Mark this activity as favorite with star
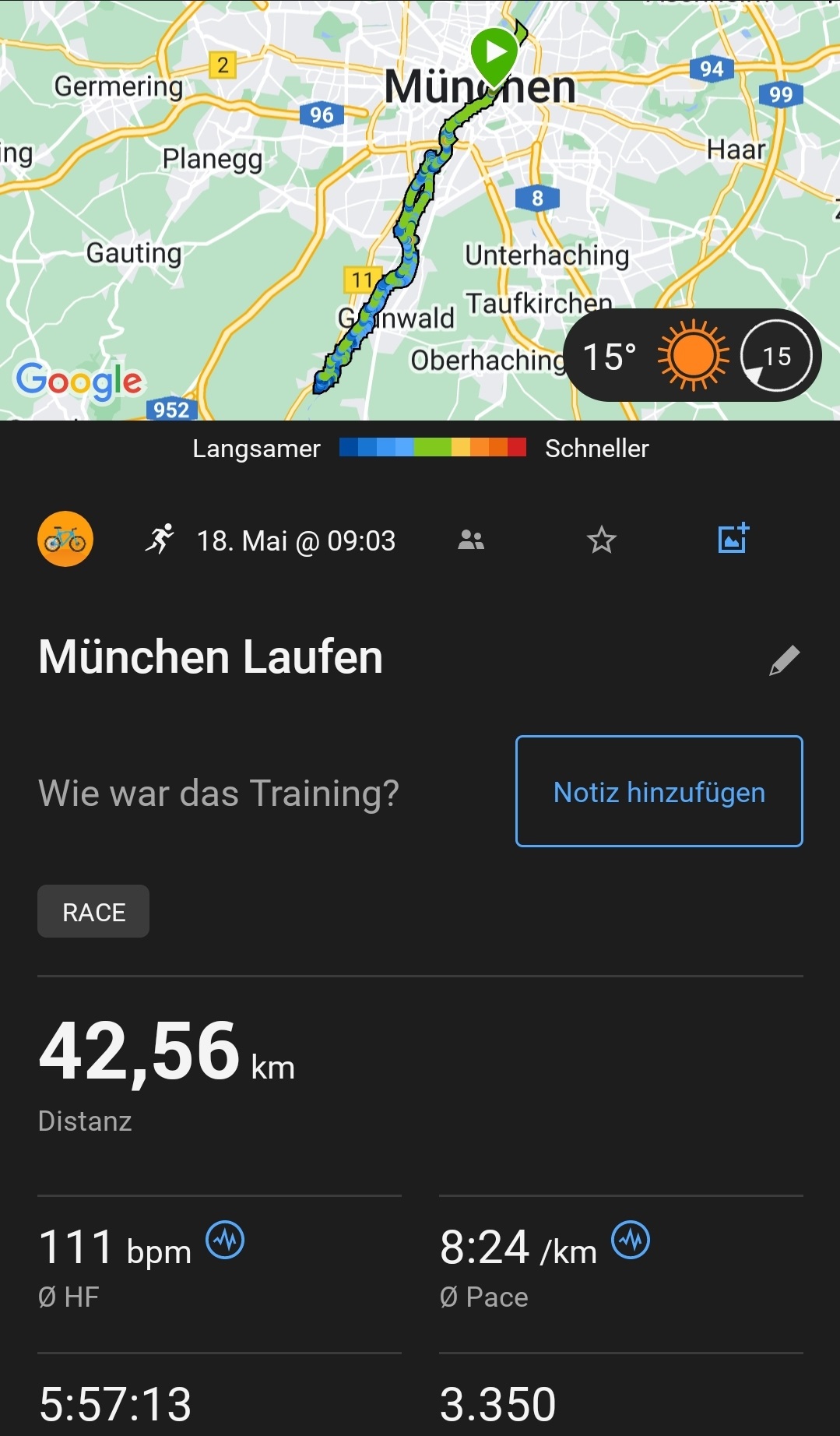Image resolution: width=840 pixels, height=1436 pixels. point(601,540)
